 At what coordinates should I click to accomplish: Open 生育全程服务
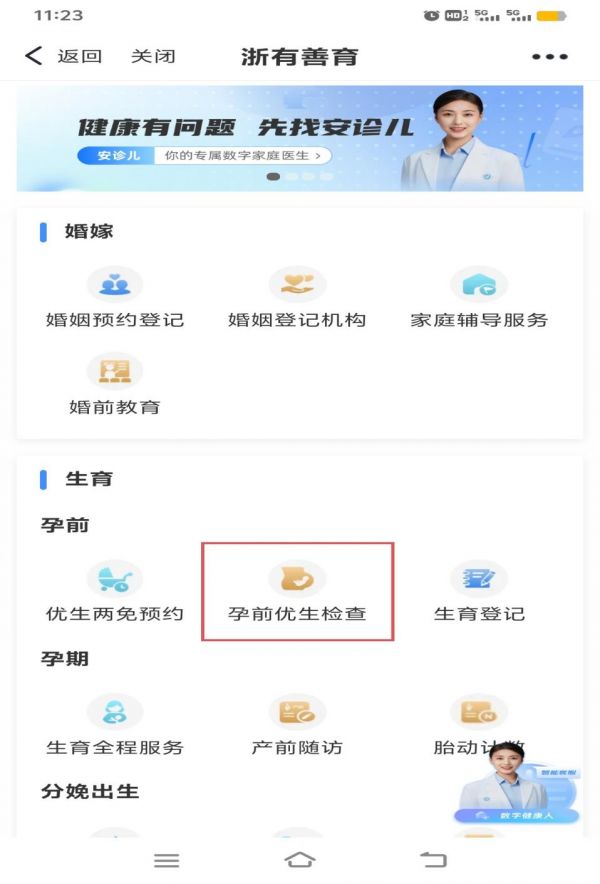(x=115, y=725)
